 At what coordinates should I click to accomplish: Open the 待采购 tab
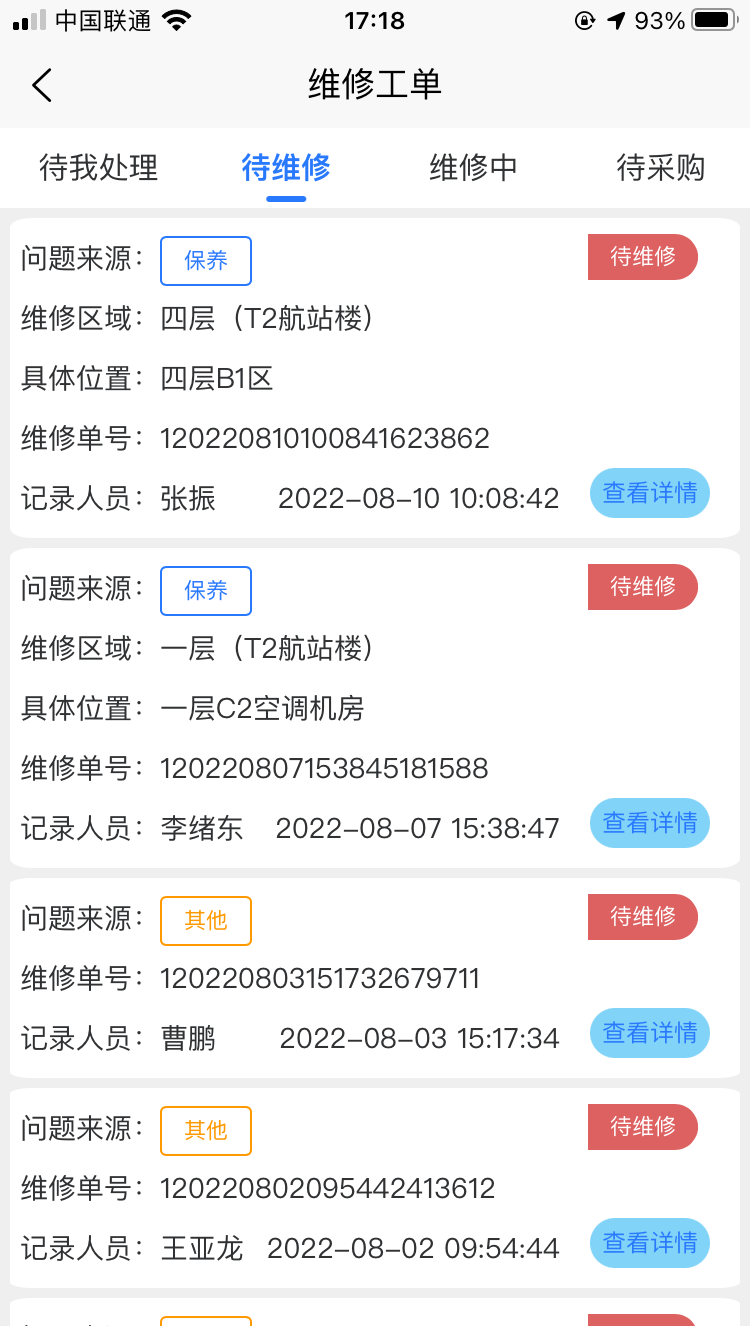[660, 168]
